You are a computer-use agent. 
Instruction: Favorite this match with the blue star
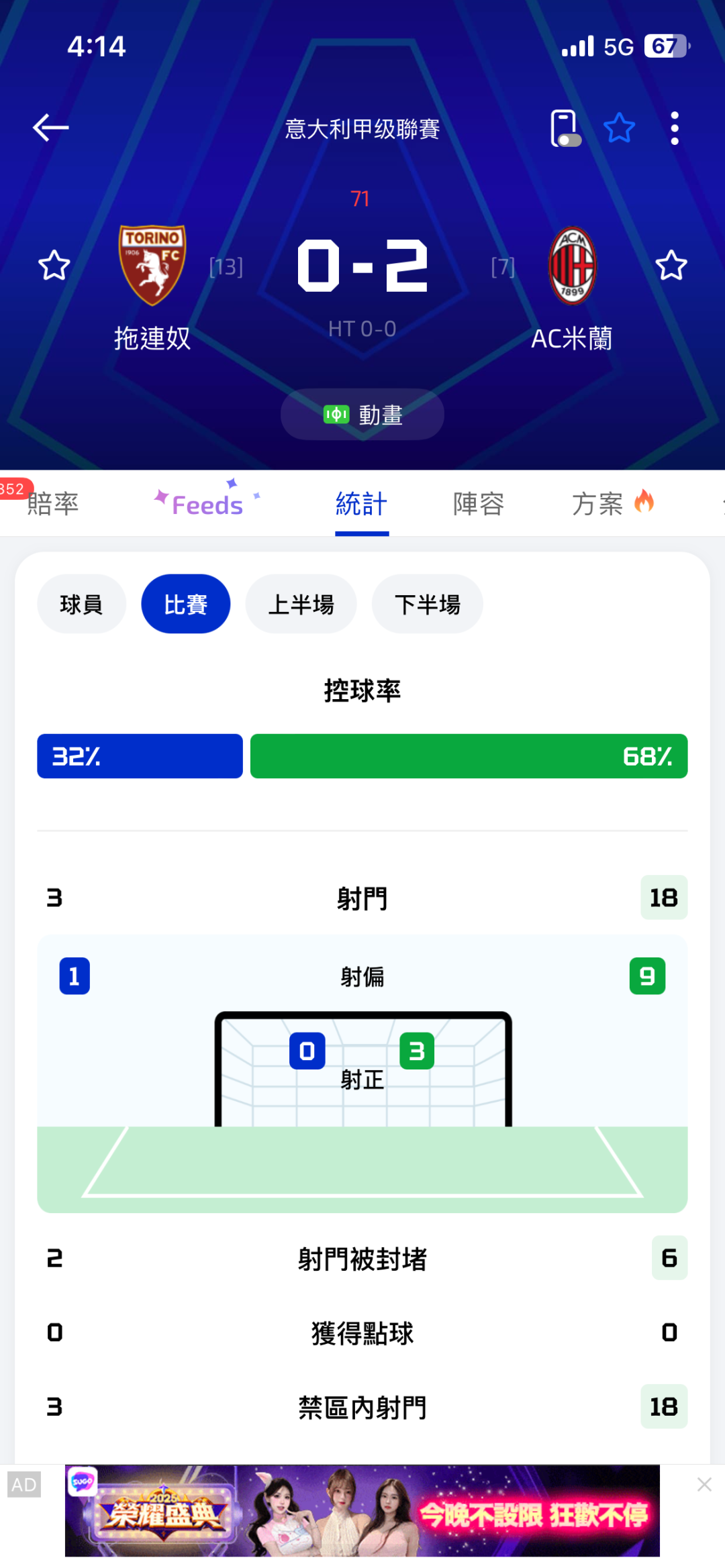(x=619, y=128)
